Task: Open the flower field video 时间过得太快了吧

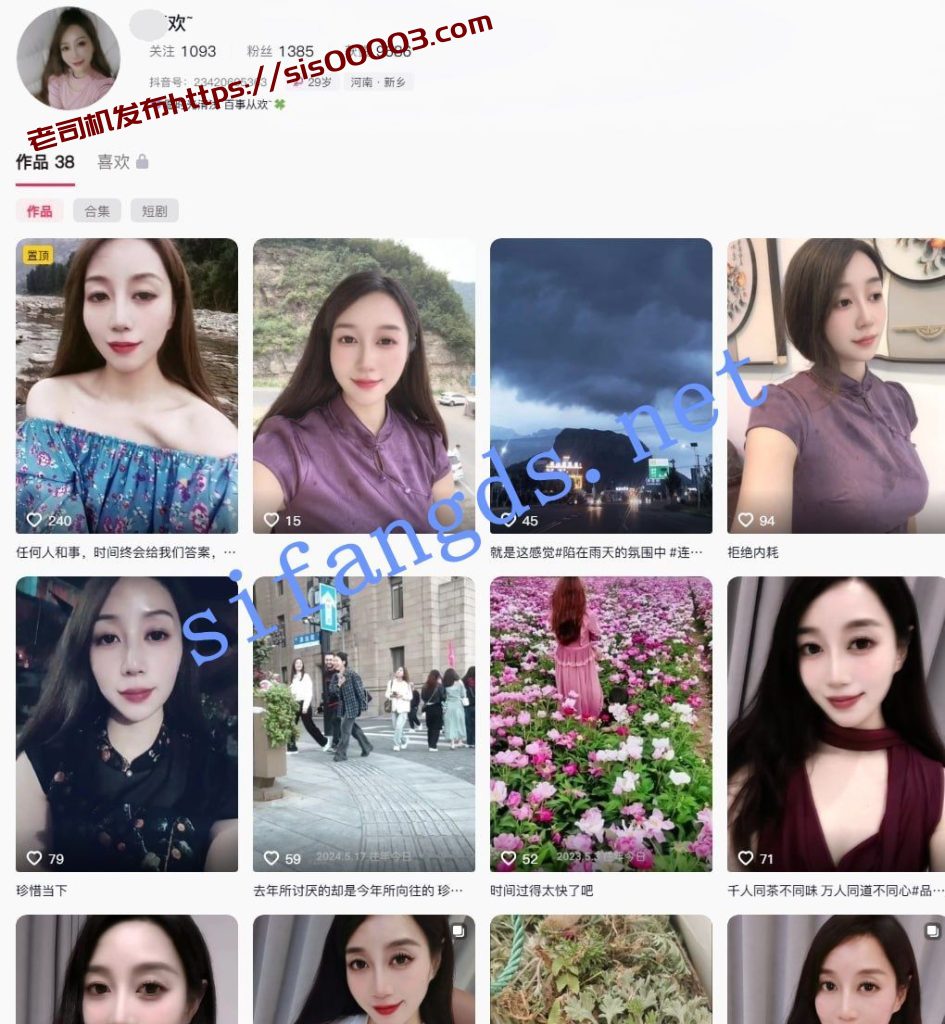Action: (x=601, y=723)
